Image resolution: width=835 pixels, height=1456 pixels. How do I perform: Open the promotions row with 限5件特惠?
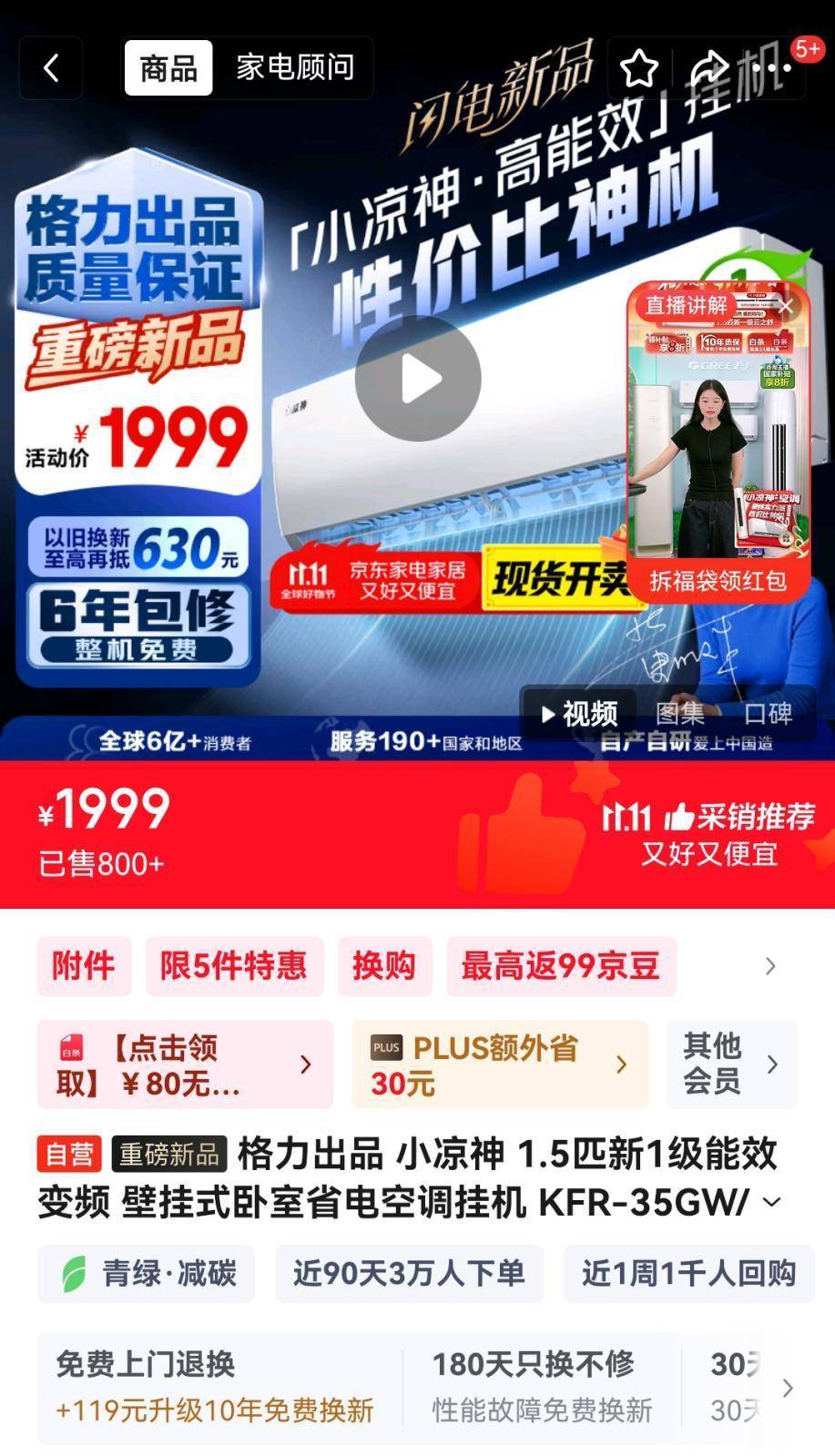[234, 966]
